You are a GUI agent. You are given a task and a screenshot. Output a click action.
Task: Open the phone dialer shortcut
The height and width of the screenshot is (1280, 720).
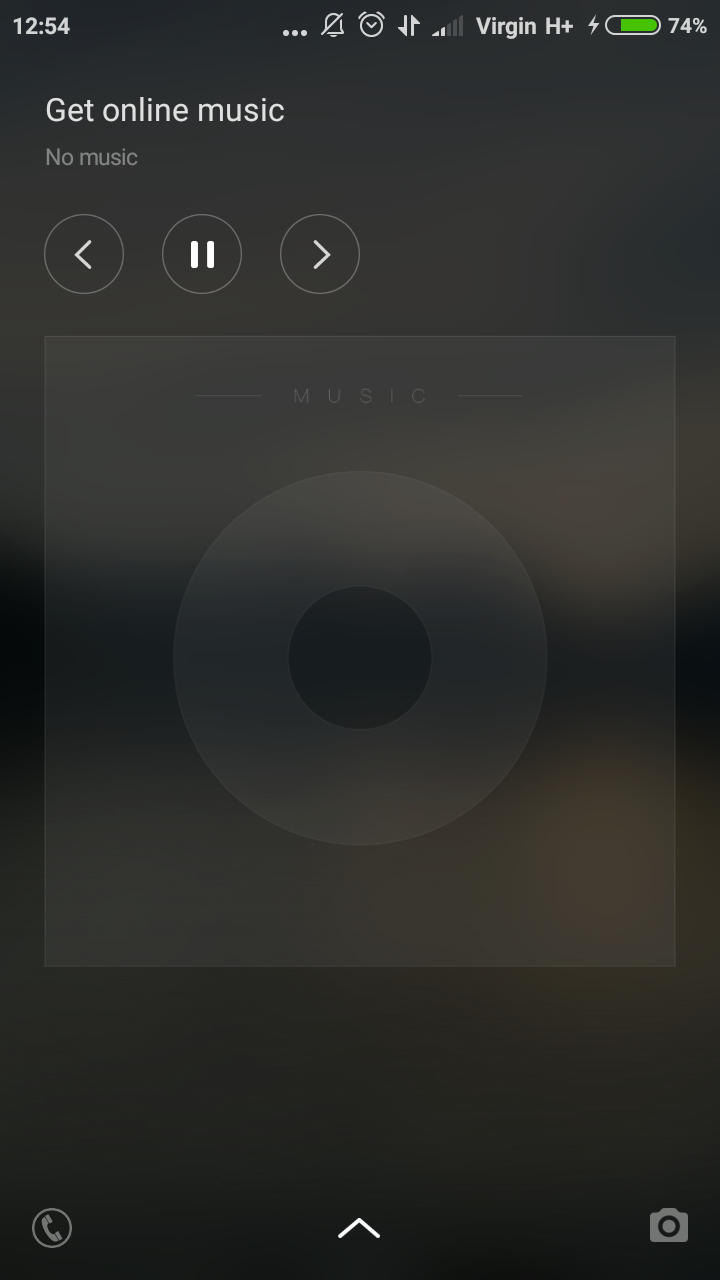coord(52,1227)
